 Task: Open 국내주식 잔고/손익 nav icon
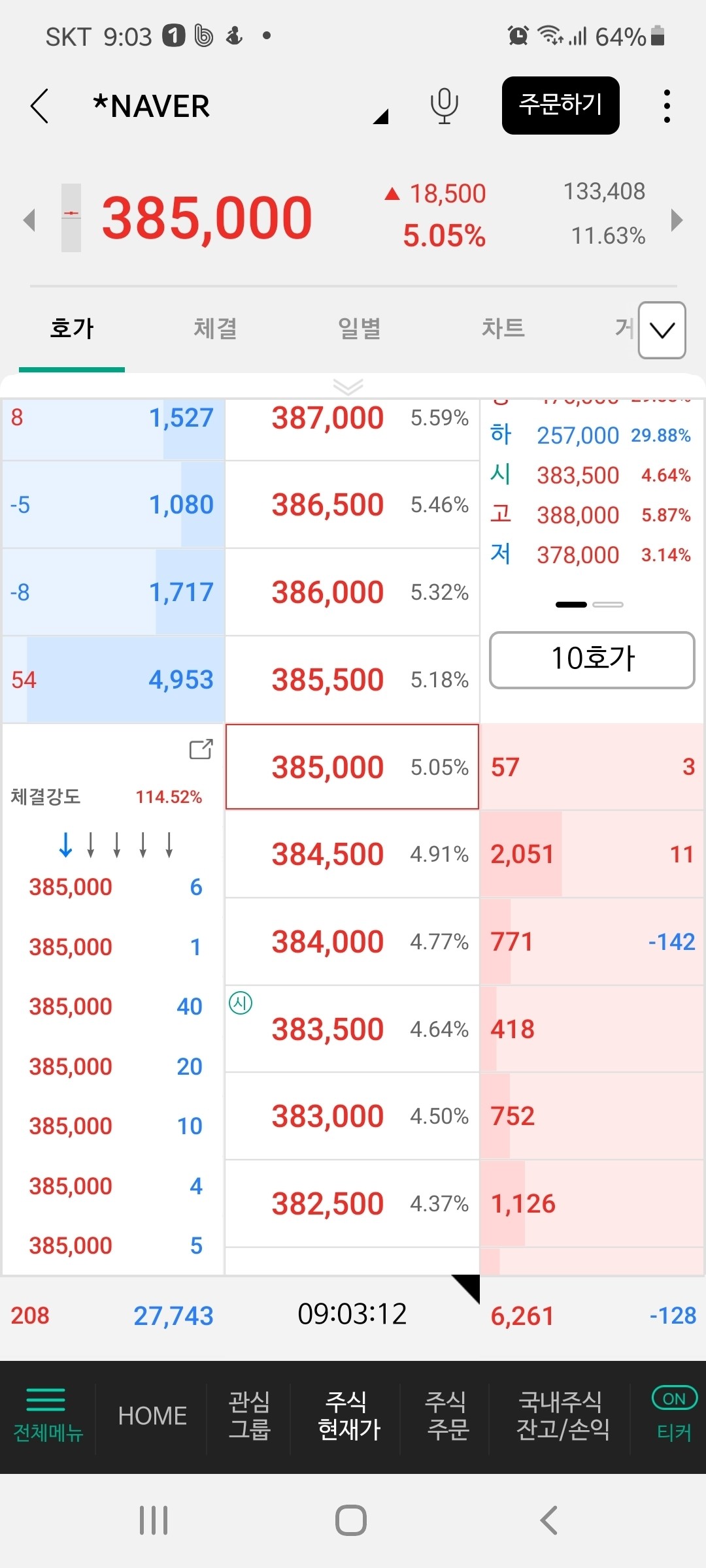pyautogui.click(x=561, y=1415)
